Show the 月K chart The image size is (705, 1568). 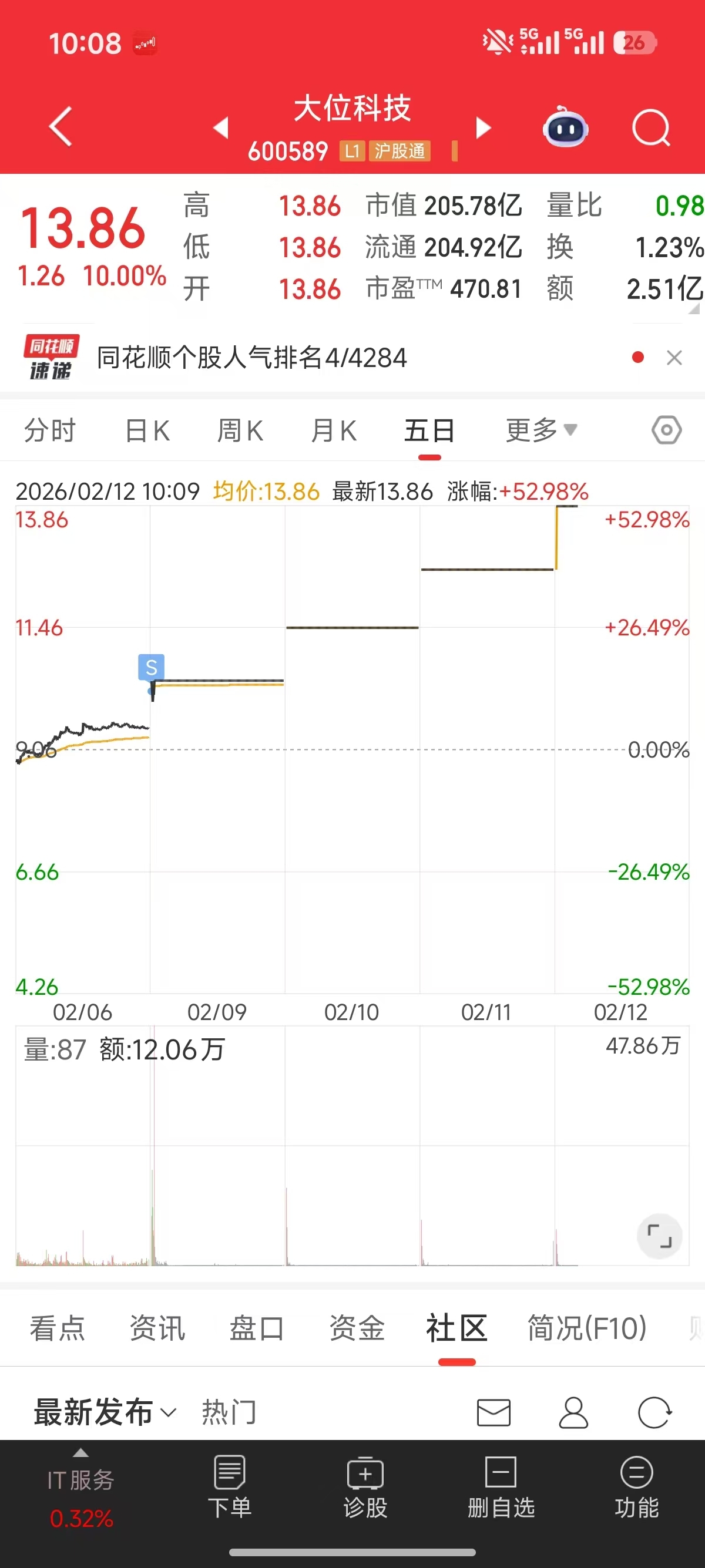(334, 431)
